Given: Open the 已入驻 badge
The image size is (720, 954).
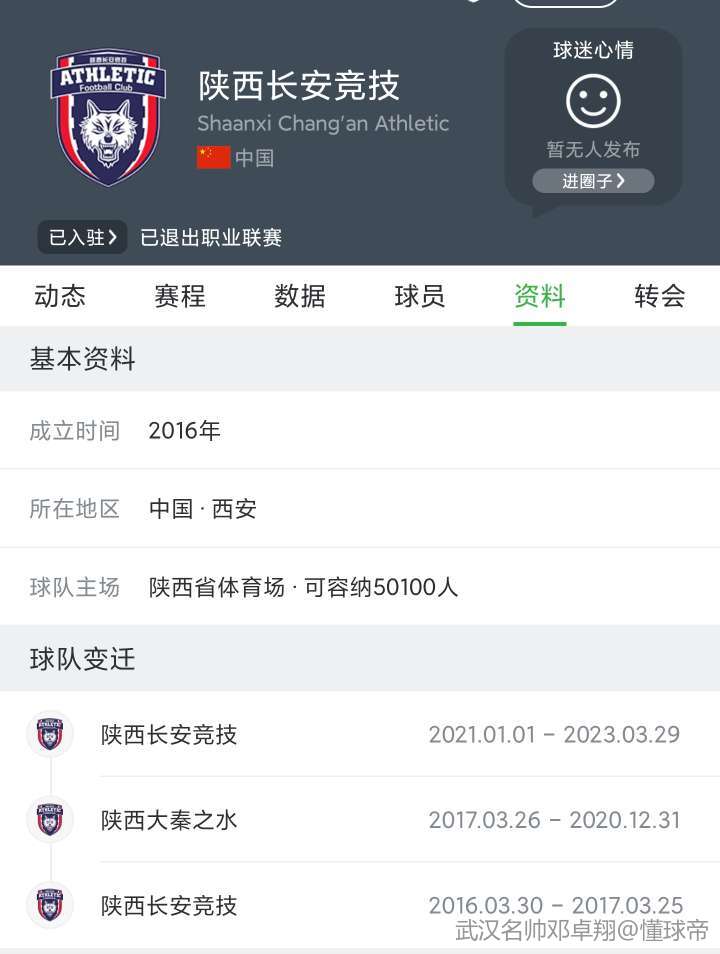Looking at the screenshot, I should 83,237.
